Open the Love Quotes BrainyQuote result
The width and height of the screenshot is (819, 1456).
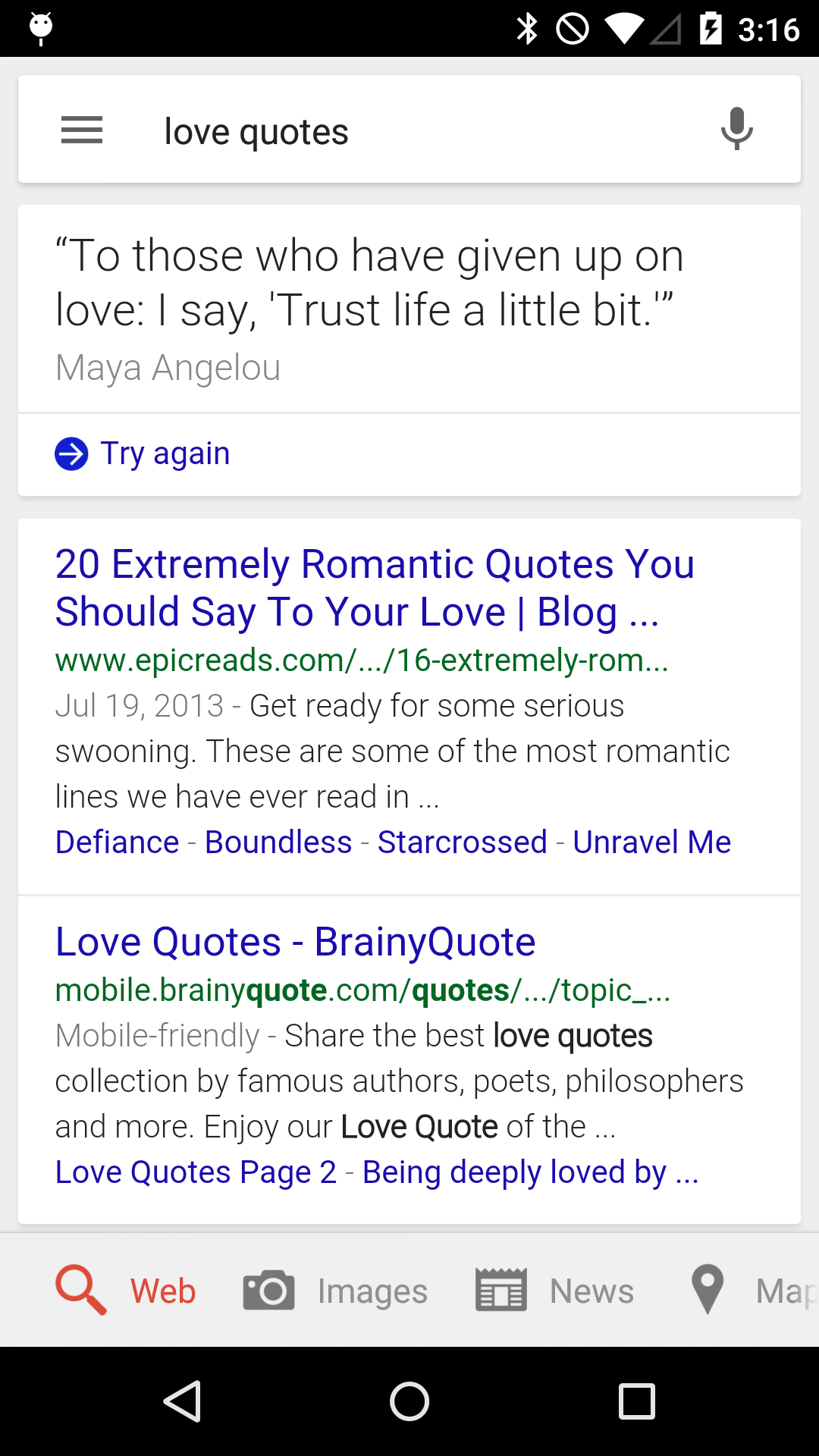tap(295, 940)
